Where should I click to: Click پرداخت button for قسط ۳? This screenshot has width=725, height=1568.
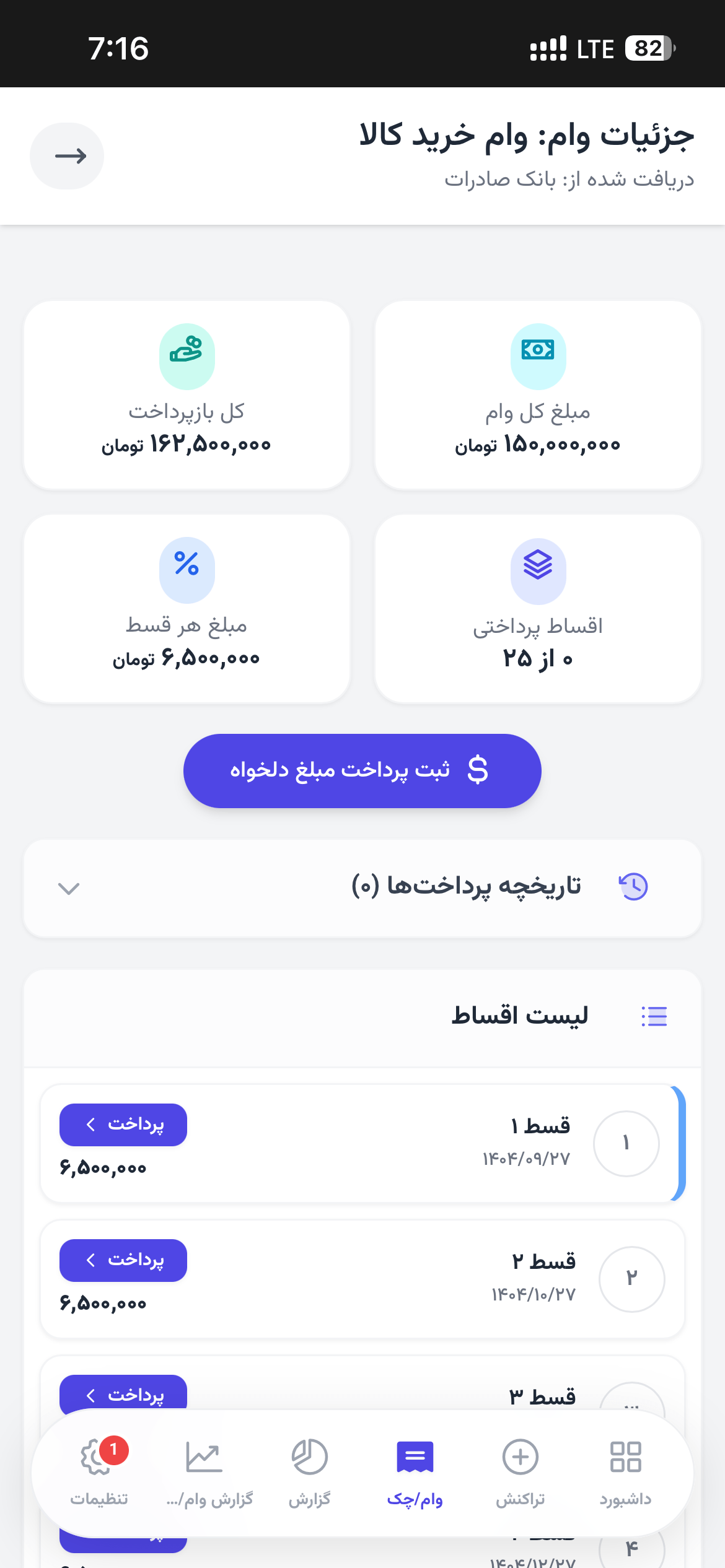click(123, 1396)
